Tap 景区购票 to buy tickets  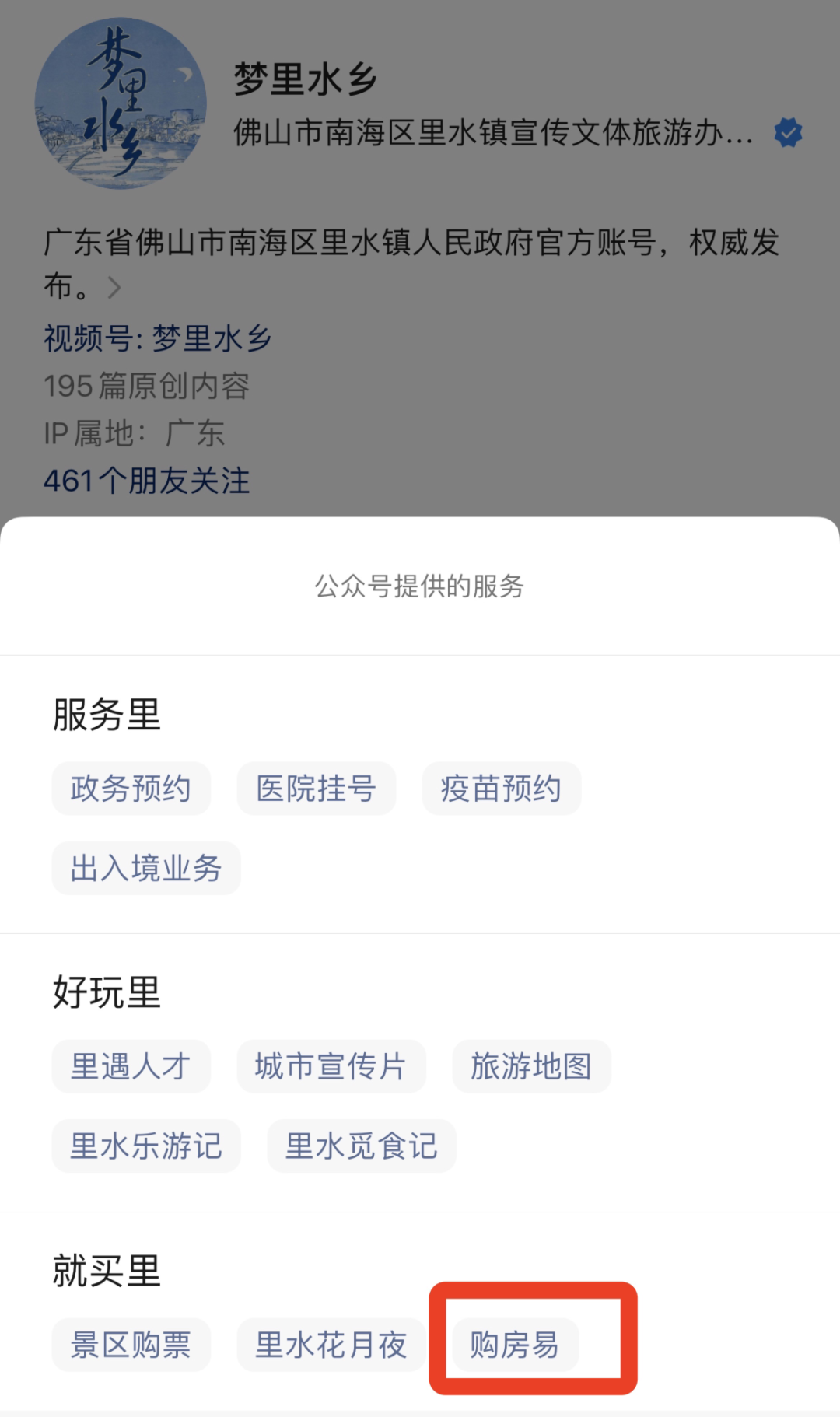tap(131, 1345)
